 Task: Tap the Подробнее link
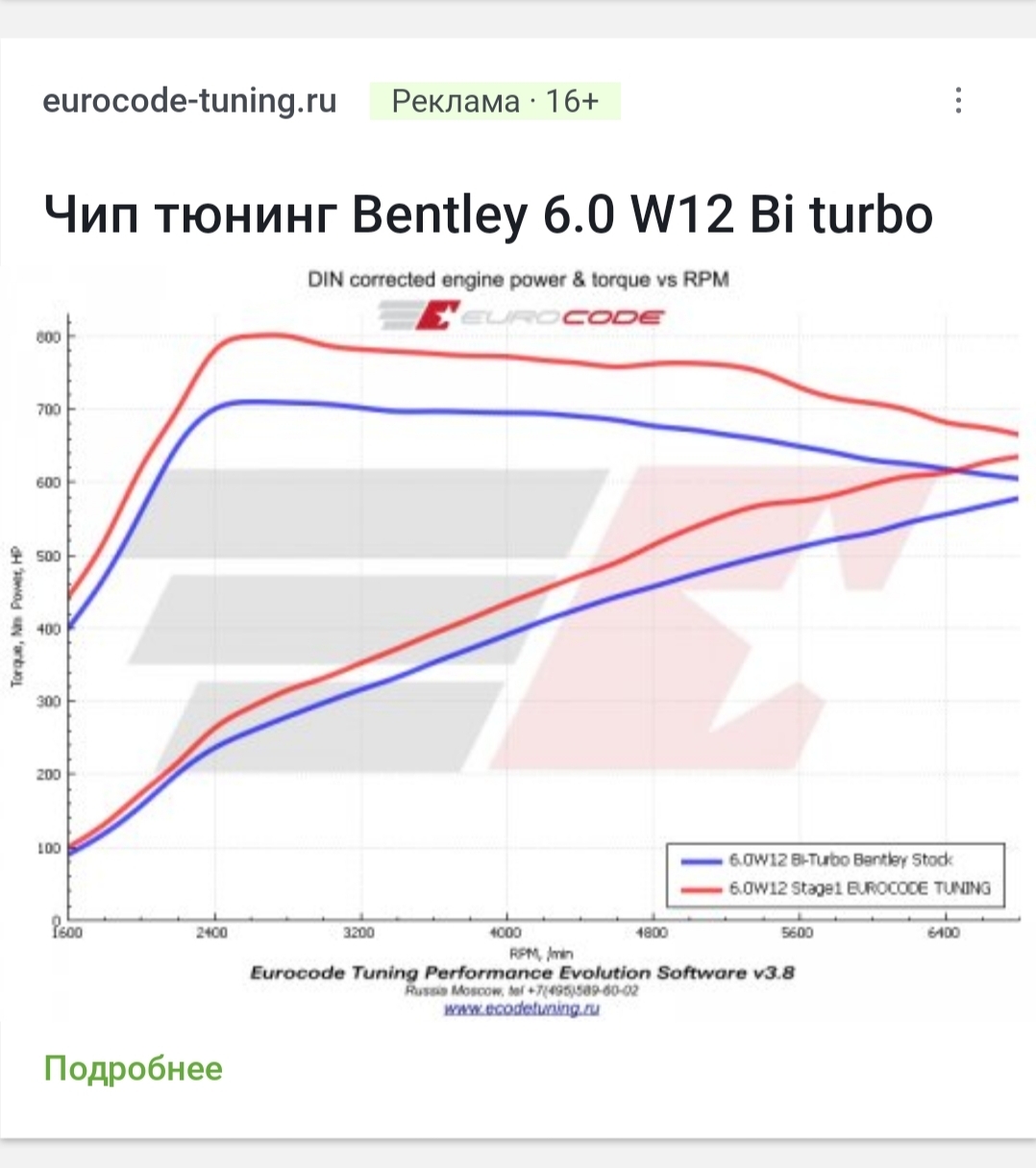[x=134, y=1068]
